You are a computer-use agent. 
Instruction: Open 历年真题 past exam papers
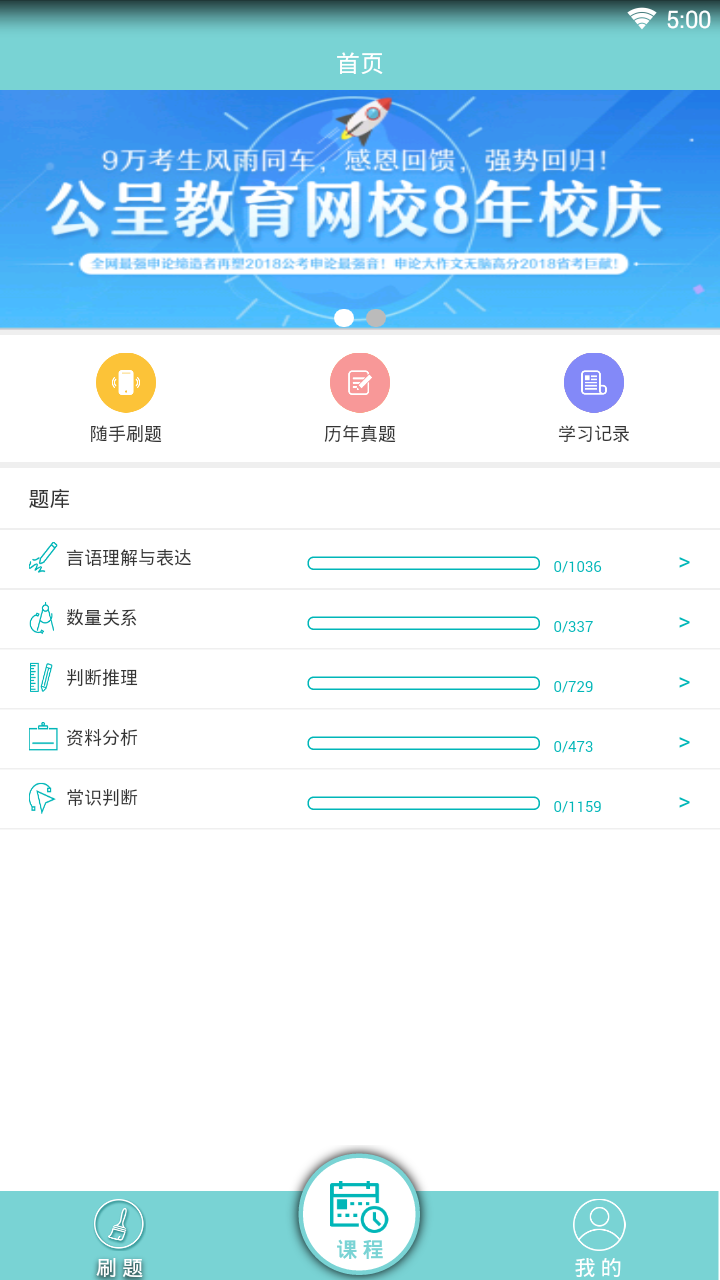[360, 399]
